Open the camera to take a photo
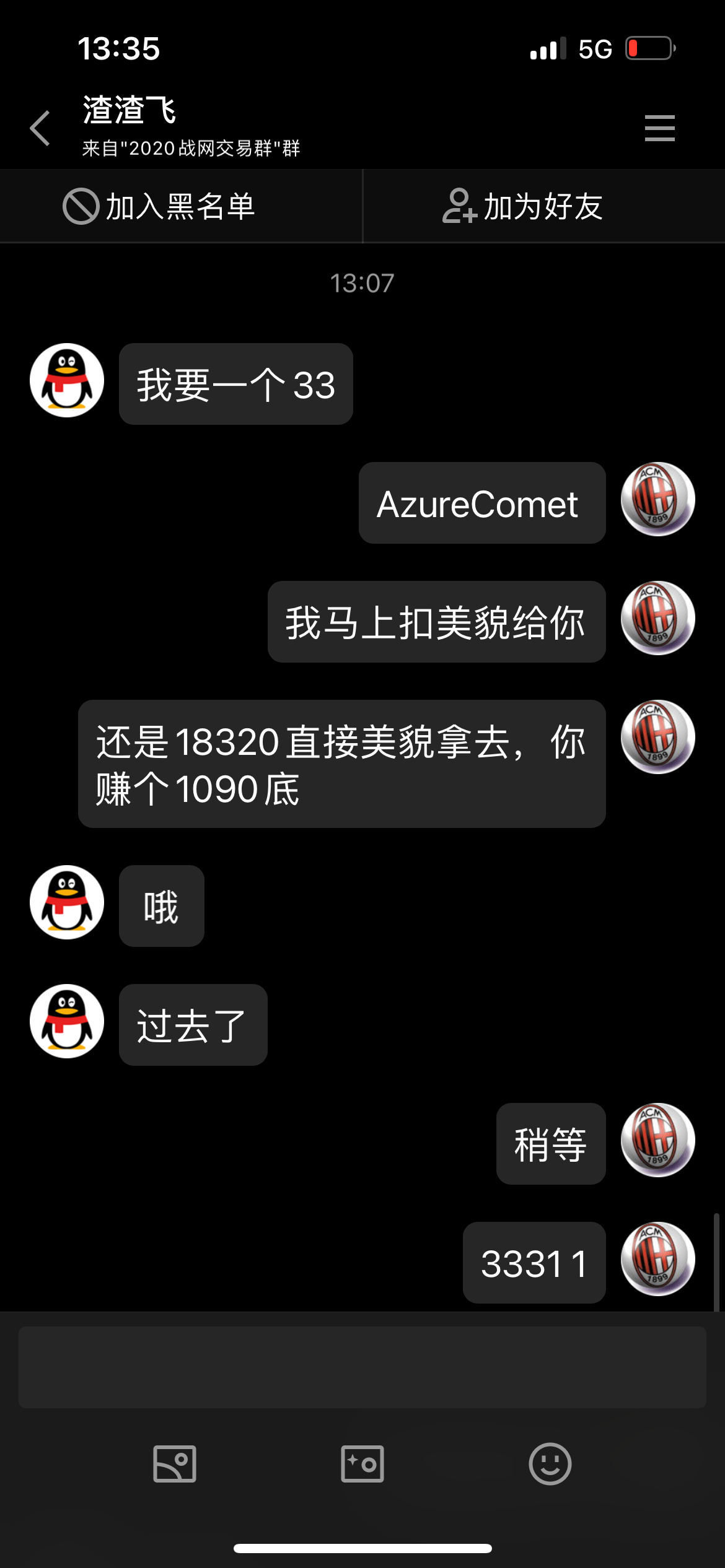Viewport: 725px width, 1568px height. click(x=362, y=1464)
